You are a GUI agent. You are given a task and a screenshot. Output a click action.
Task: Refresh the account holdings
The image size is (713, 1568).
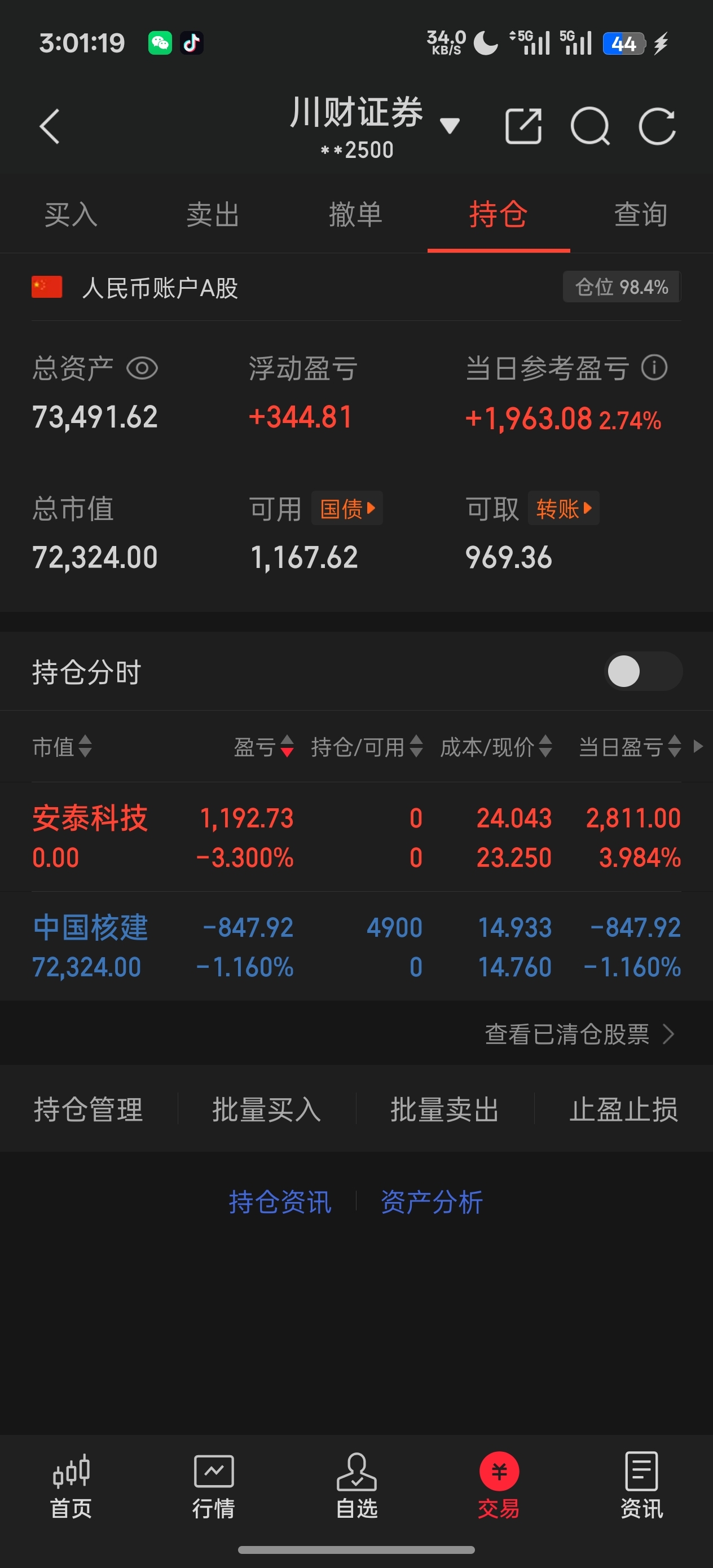(x=657, y=126)
